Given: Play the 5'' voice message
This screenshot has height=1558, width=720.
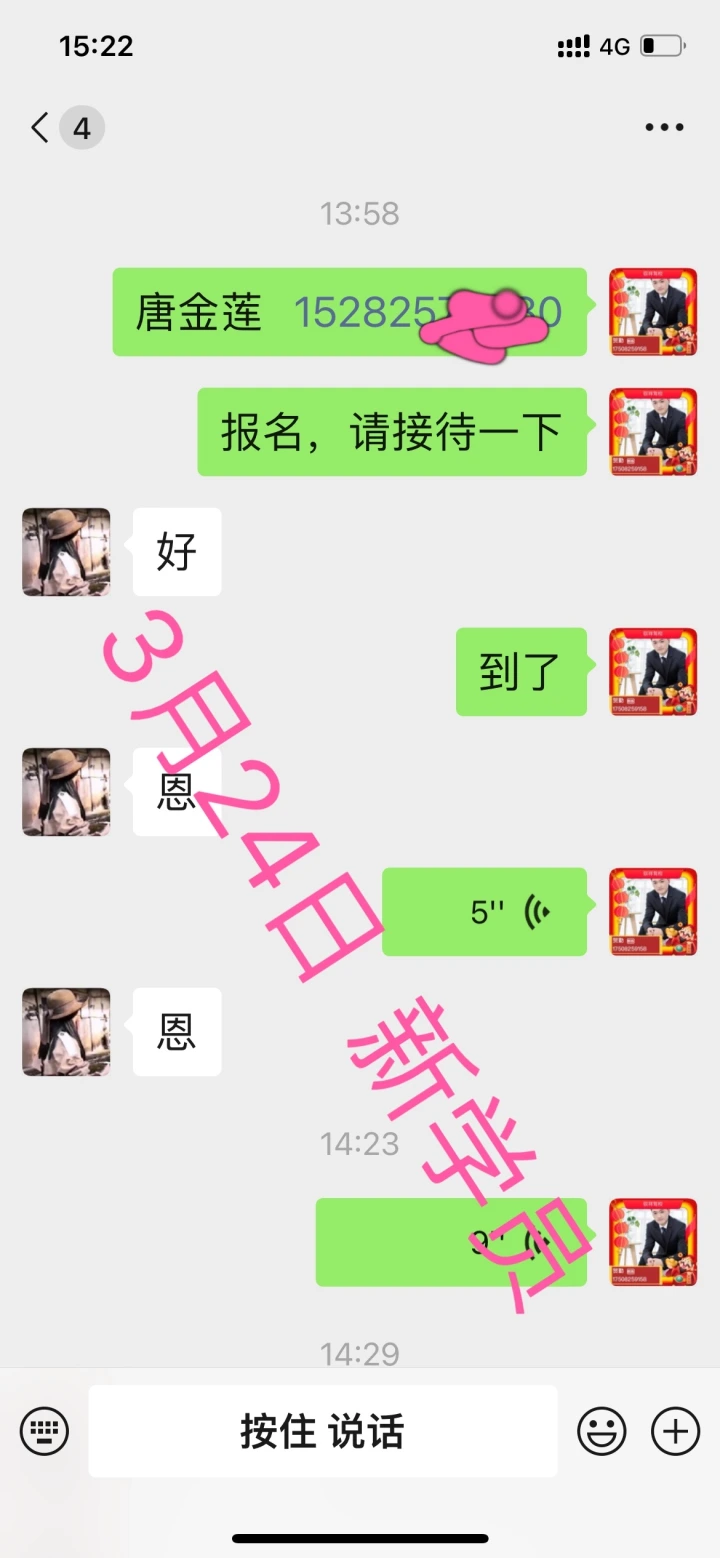Looking at the screenshot, I should (x=484, y=911).
